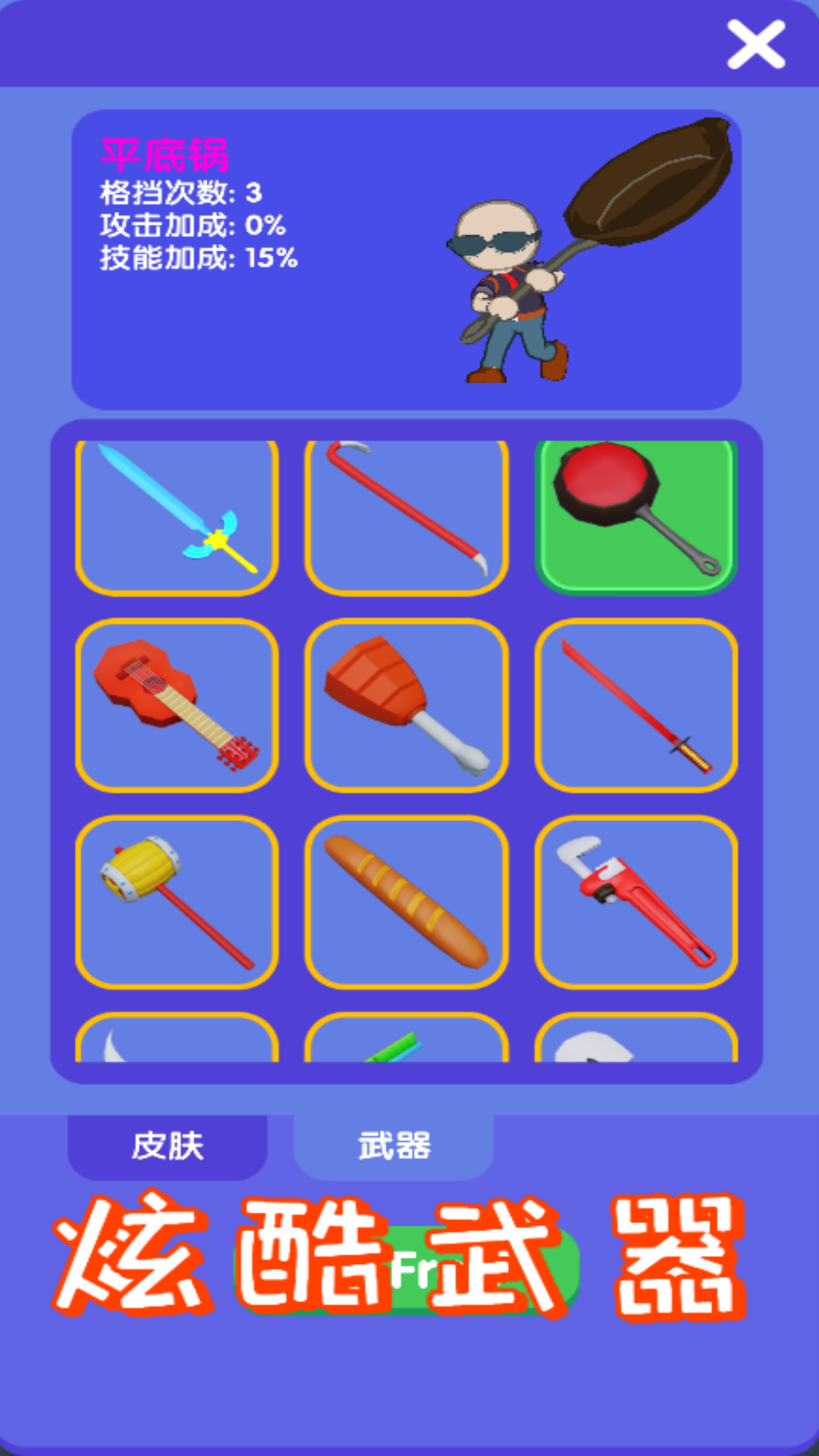Select the yellow mallet hammer weapon

pos(177,901)
